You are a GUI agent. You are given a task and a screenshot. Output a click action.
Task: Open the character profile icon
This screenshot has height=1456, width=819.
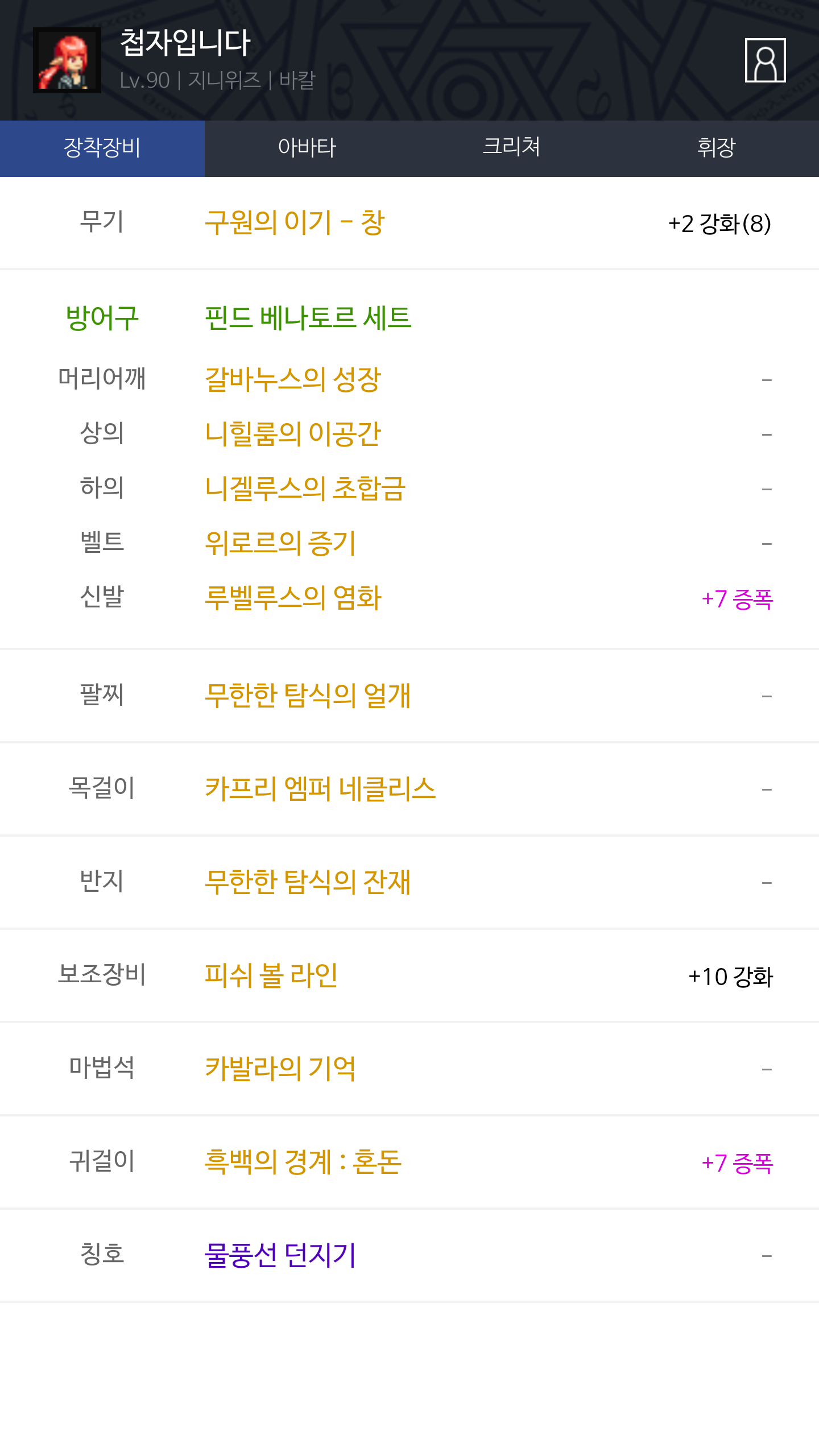tap(765, 60)
